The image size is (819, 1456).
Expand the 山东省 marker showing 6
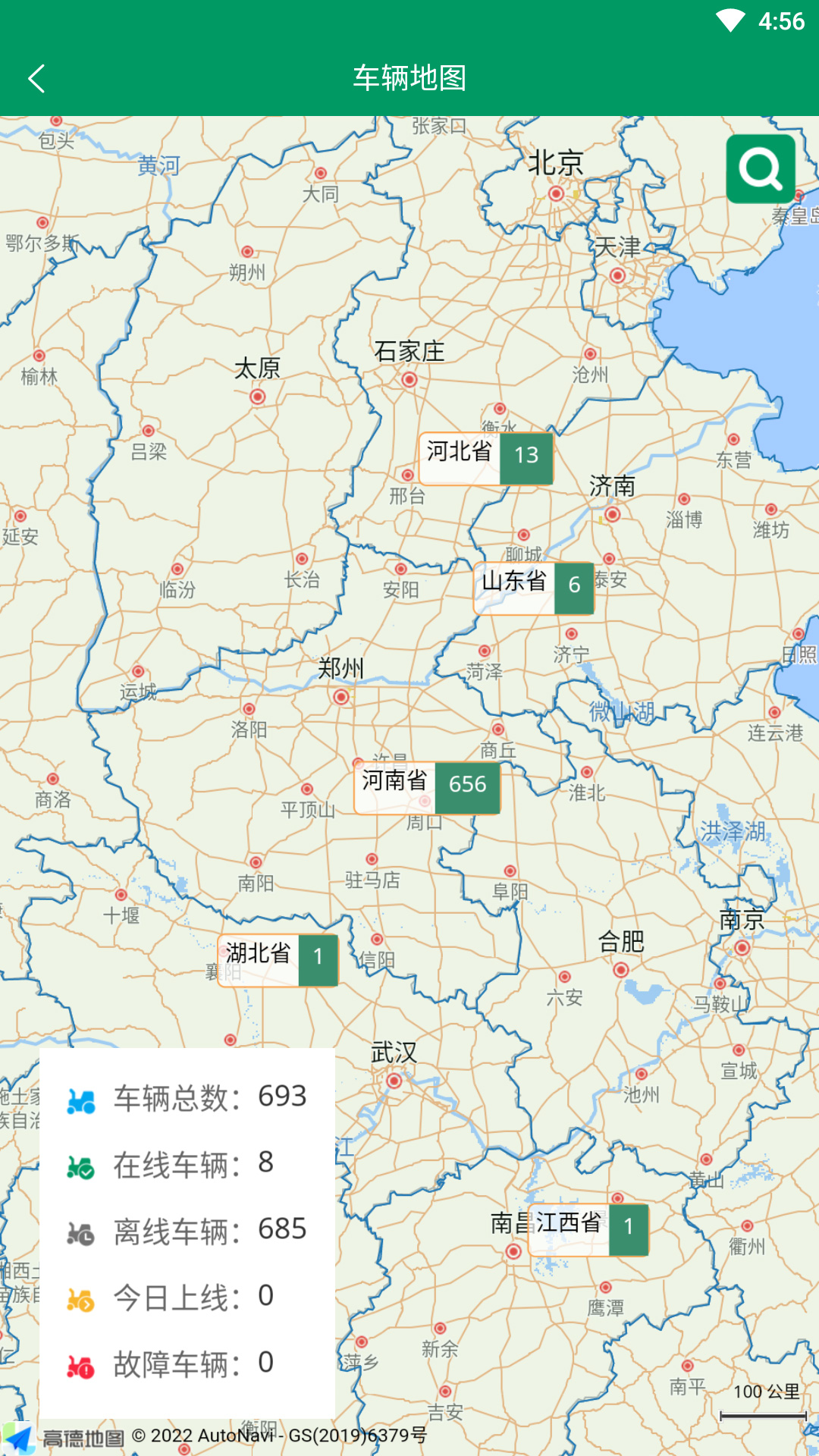(x=533, y=584)
